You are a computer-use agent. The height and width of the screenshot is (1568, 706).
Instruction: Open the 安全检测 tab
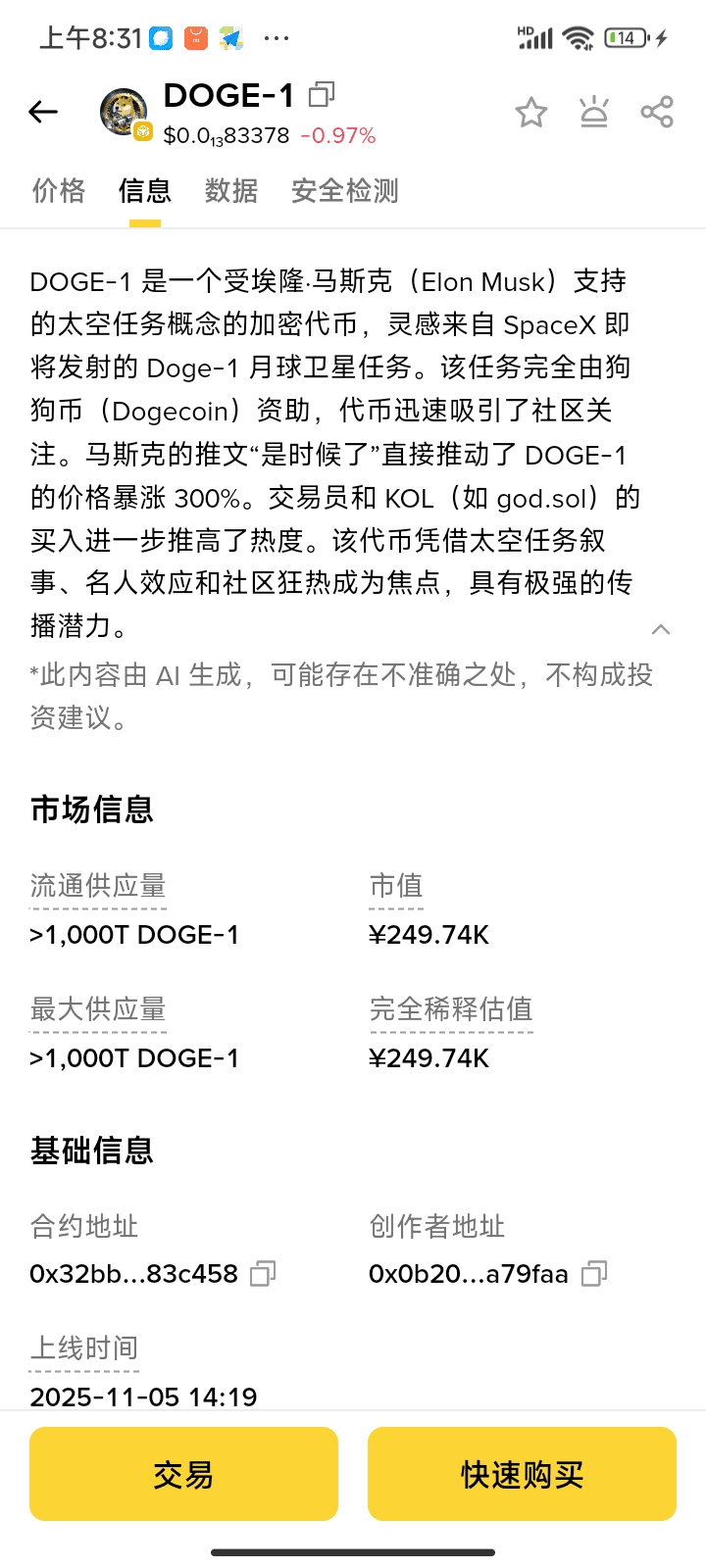[345, 190]
